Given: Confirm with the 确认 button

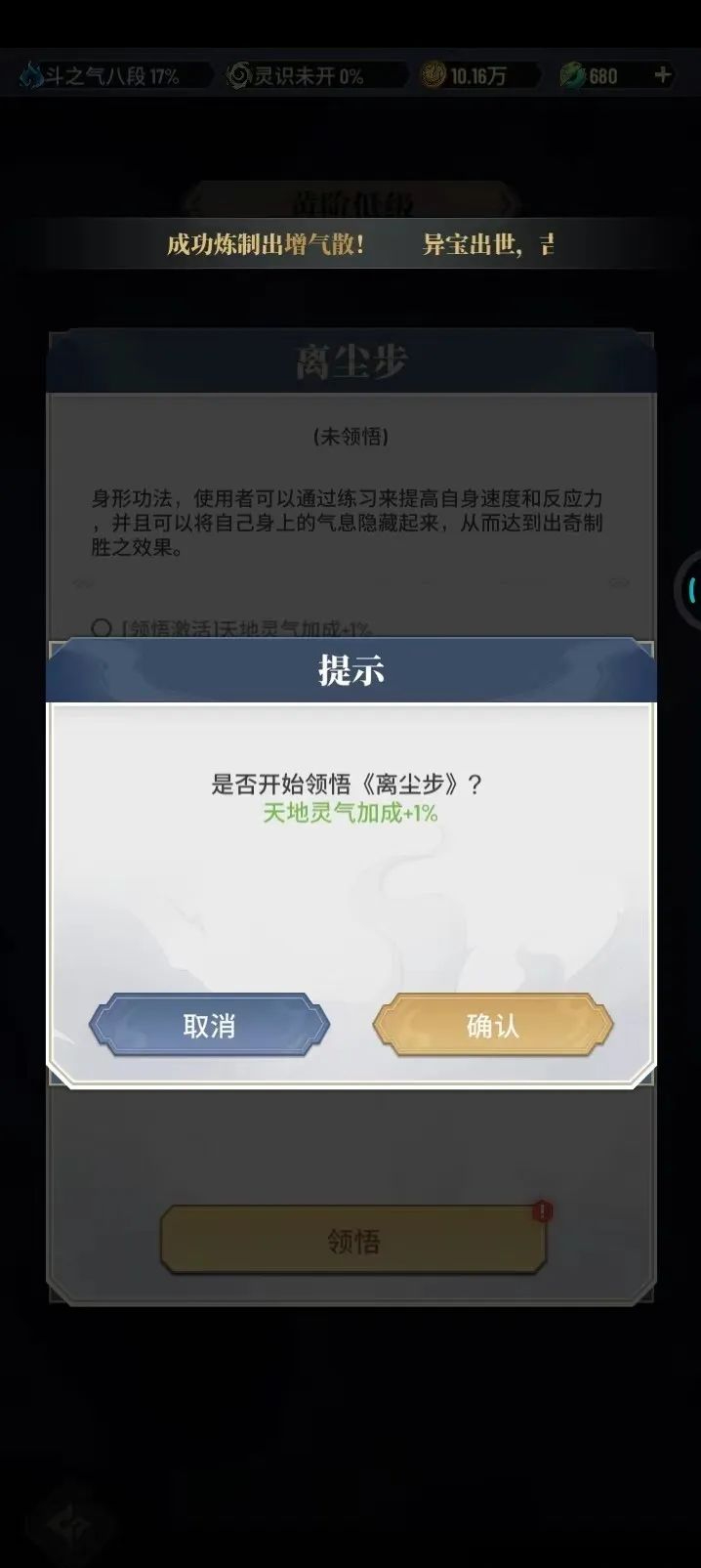Looking at the screenshot, I should [x=492, y=1025].
